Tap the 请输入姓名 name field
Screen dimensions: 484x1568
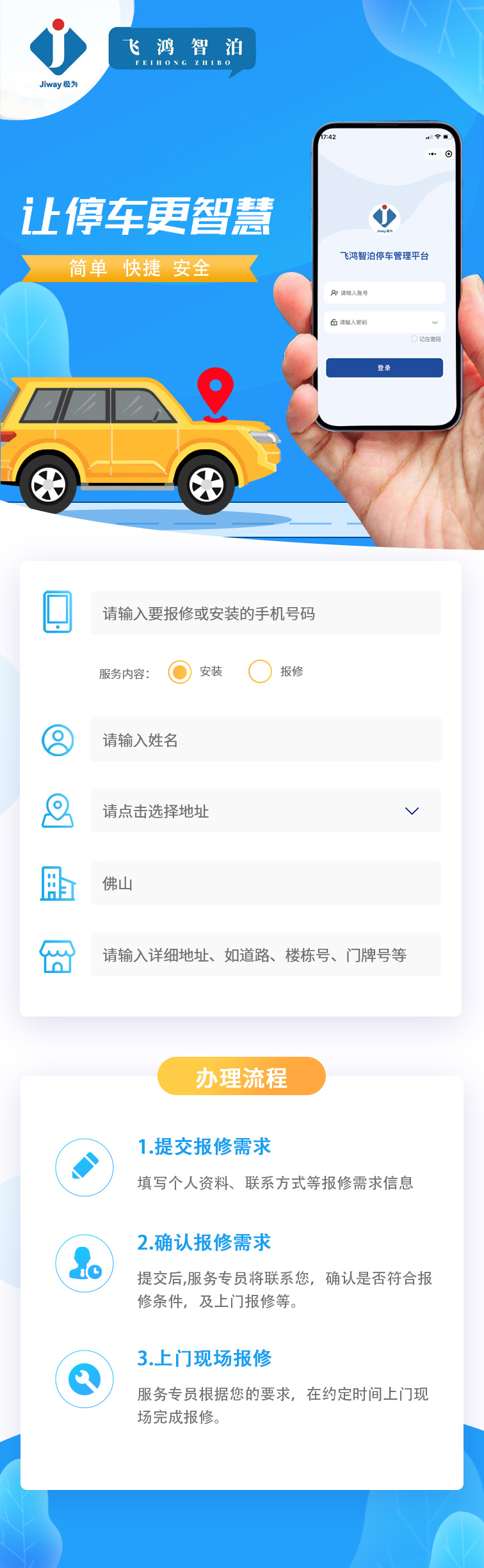click(265, 740)
